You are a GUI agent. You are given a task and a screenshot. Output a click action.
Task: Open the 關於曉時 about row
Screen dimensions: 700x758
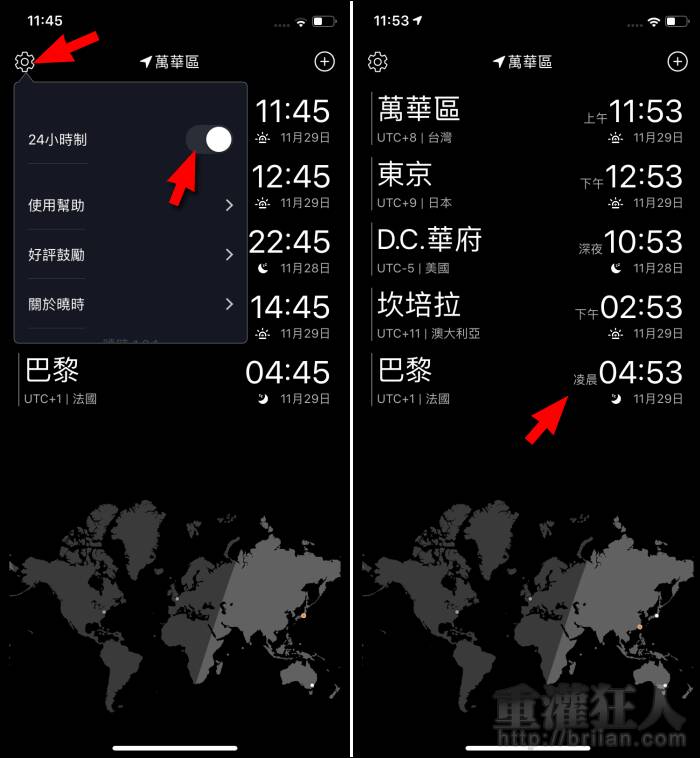tap(130, 304)
